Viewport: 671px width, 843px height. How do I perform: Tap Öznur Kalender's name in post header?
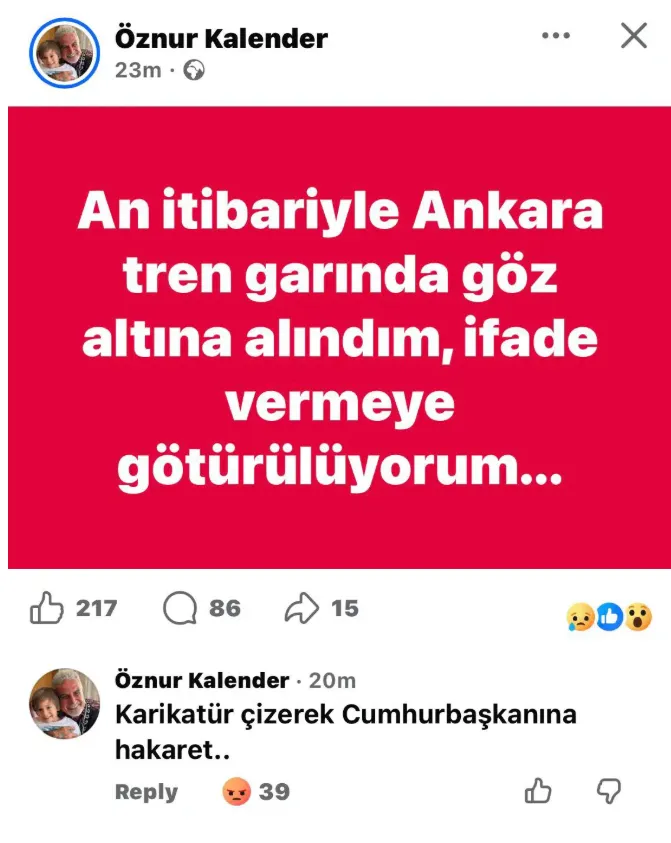pos(221,39)
